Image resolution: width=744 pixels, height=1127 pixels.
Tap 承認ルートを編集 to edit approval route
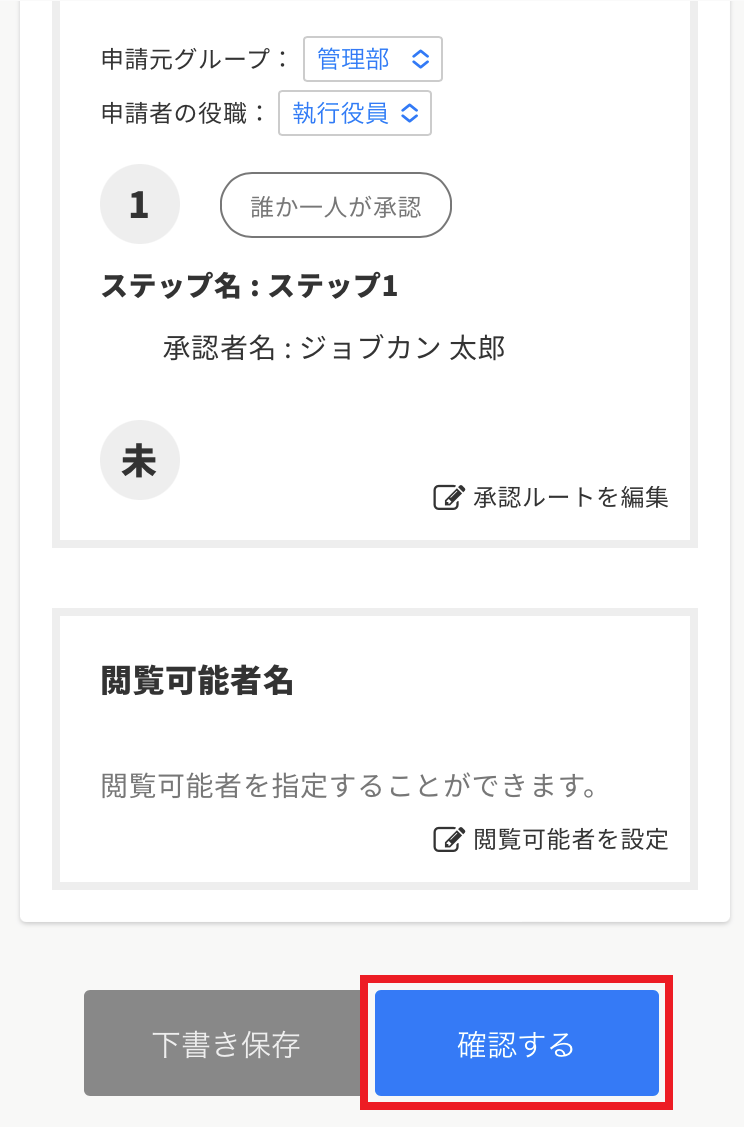pyautogui.click(x=551, y=497)
